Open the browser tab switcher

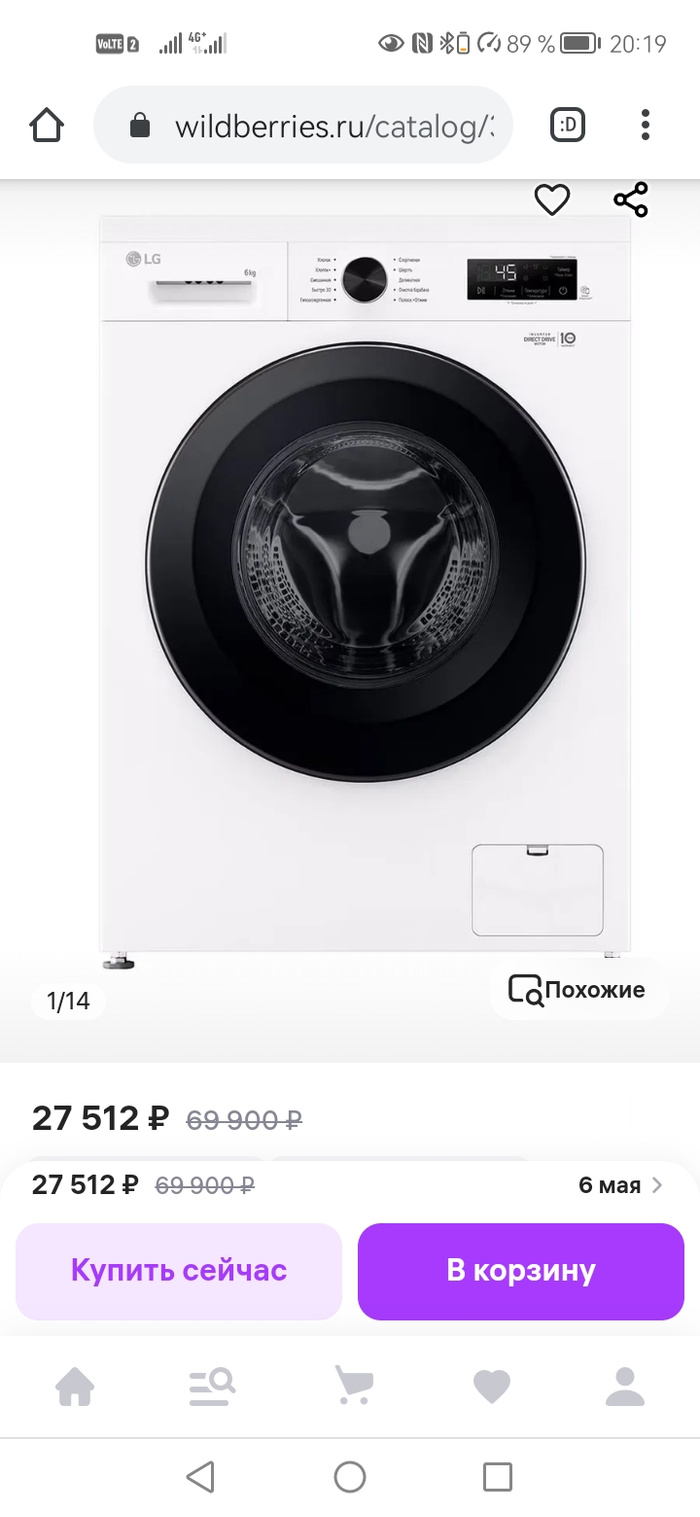(568, 125)
